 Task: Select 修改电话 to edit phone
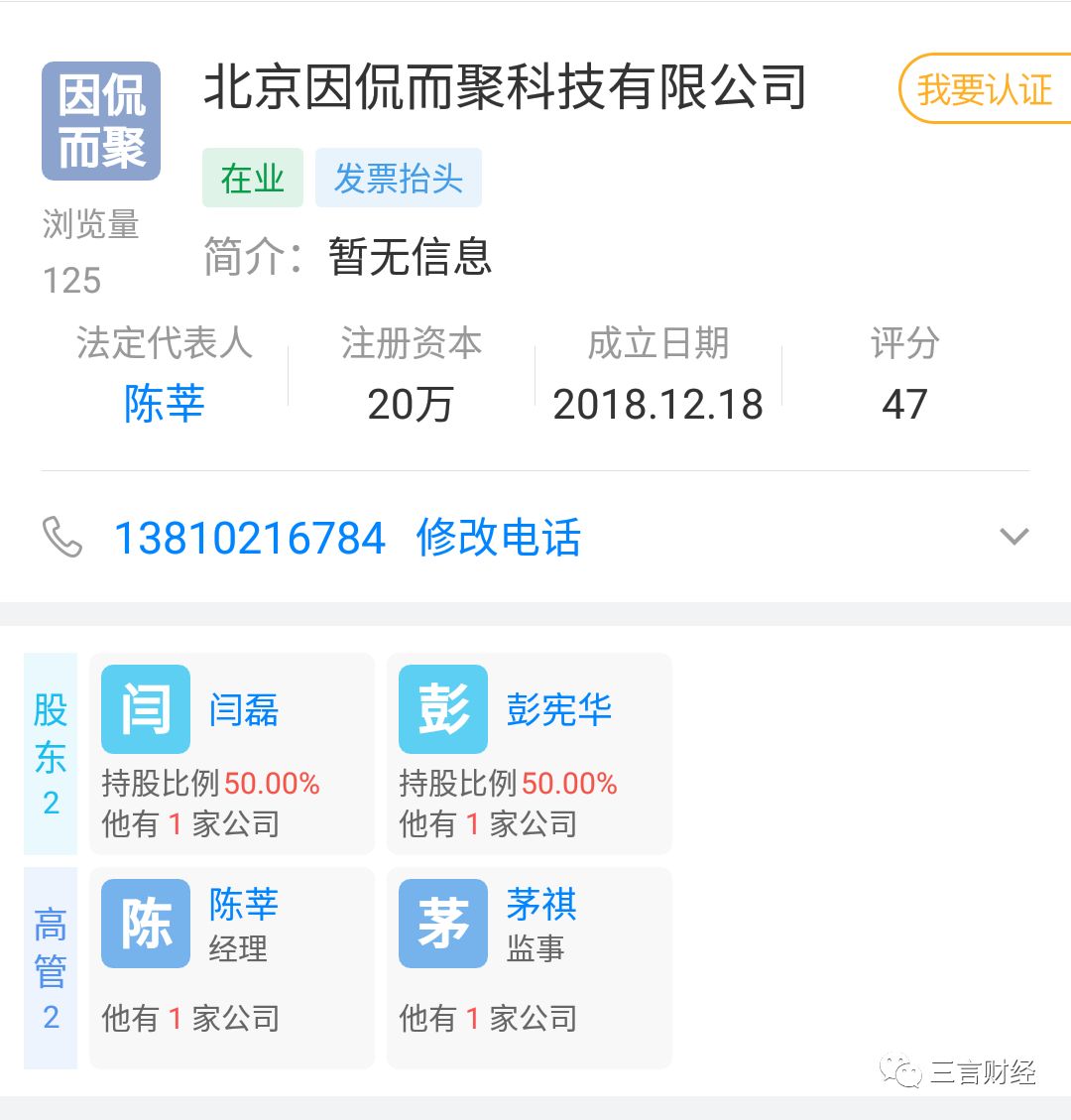[498, 538]
